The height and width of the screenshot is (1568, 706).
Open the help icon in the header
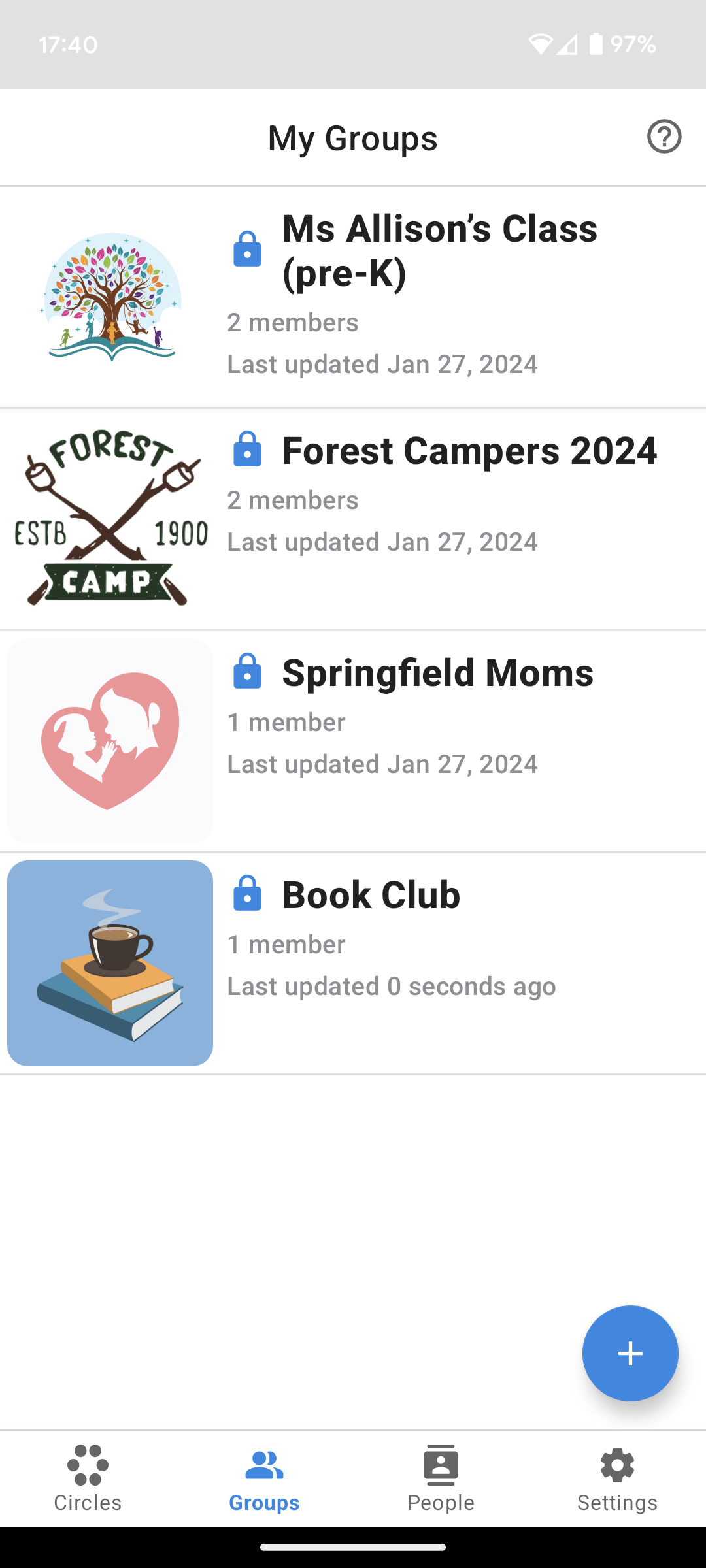coord(664,137)
